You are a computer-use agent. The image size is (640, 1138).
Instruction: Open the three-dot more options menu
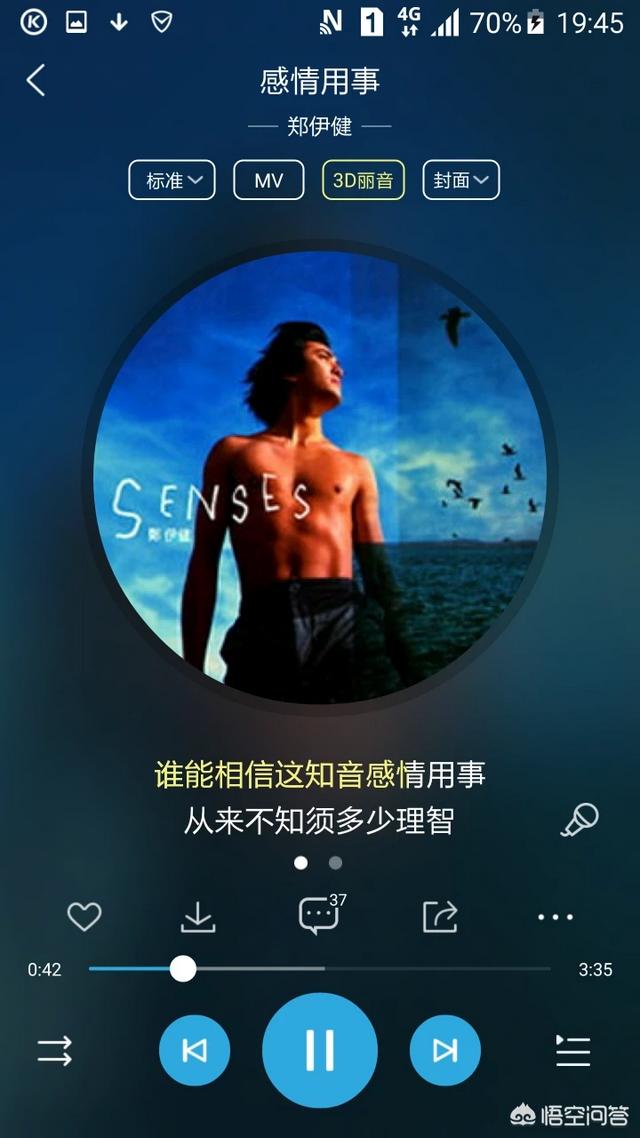coord(555,916)
